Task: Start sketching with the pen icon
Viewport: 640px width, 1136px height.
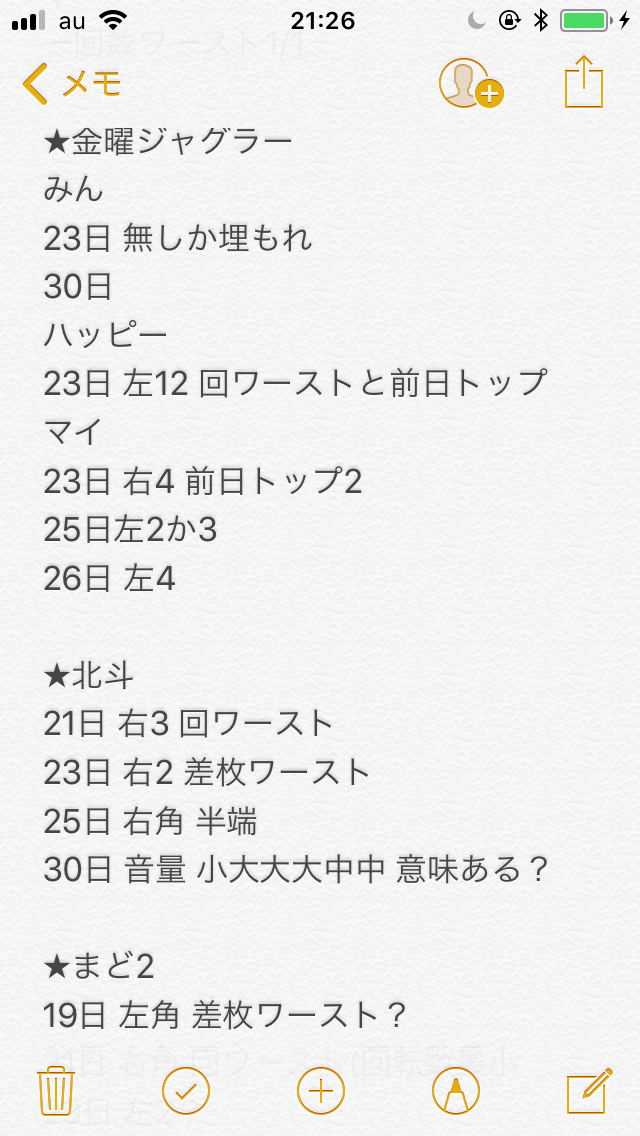Action: coord(456,1090)
